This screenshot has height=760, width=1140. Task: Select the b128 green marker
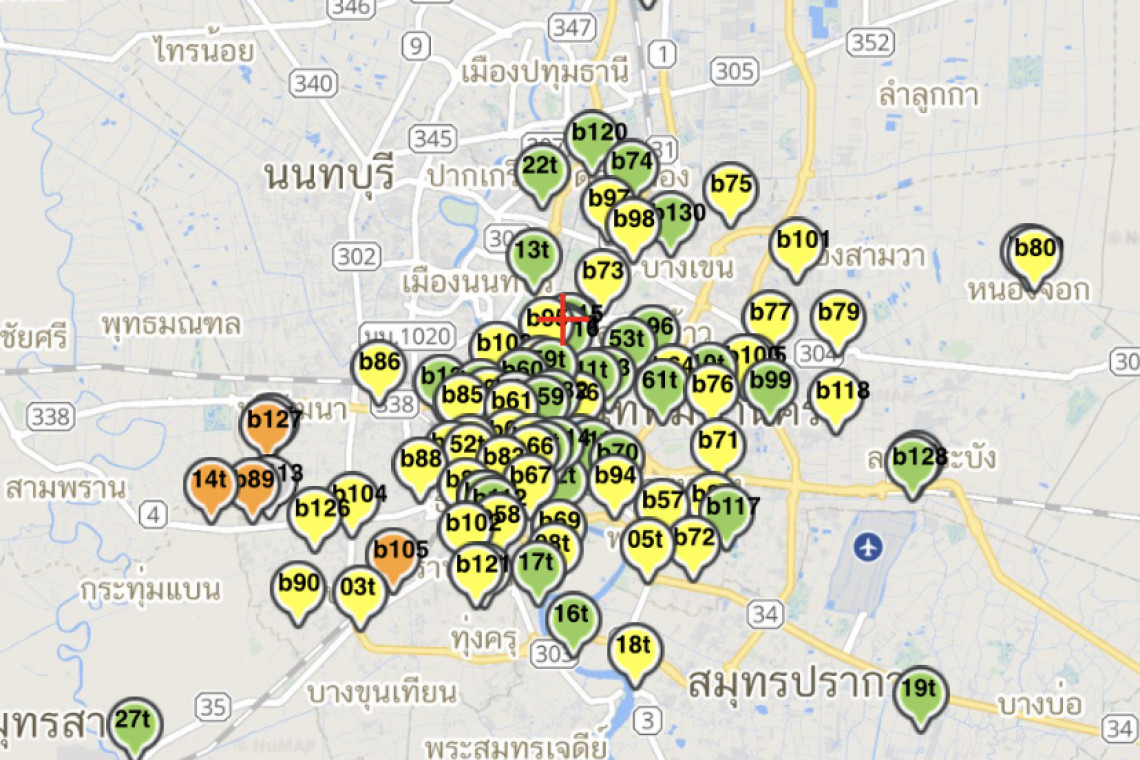click(914, 460)
